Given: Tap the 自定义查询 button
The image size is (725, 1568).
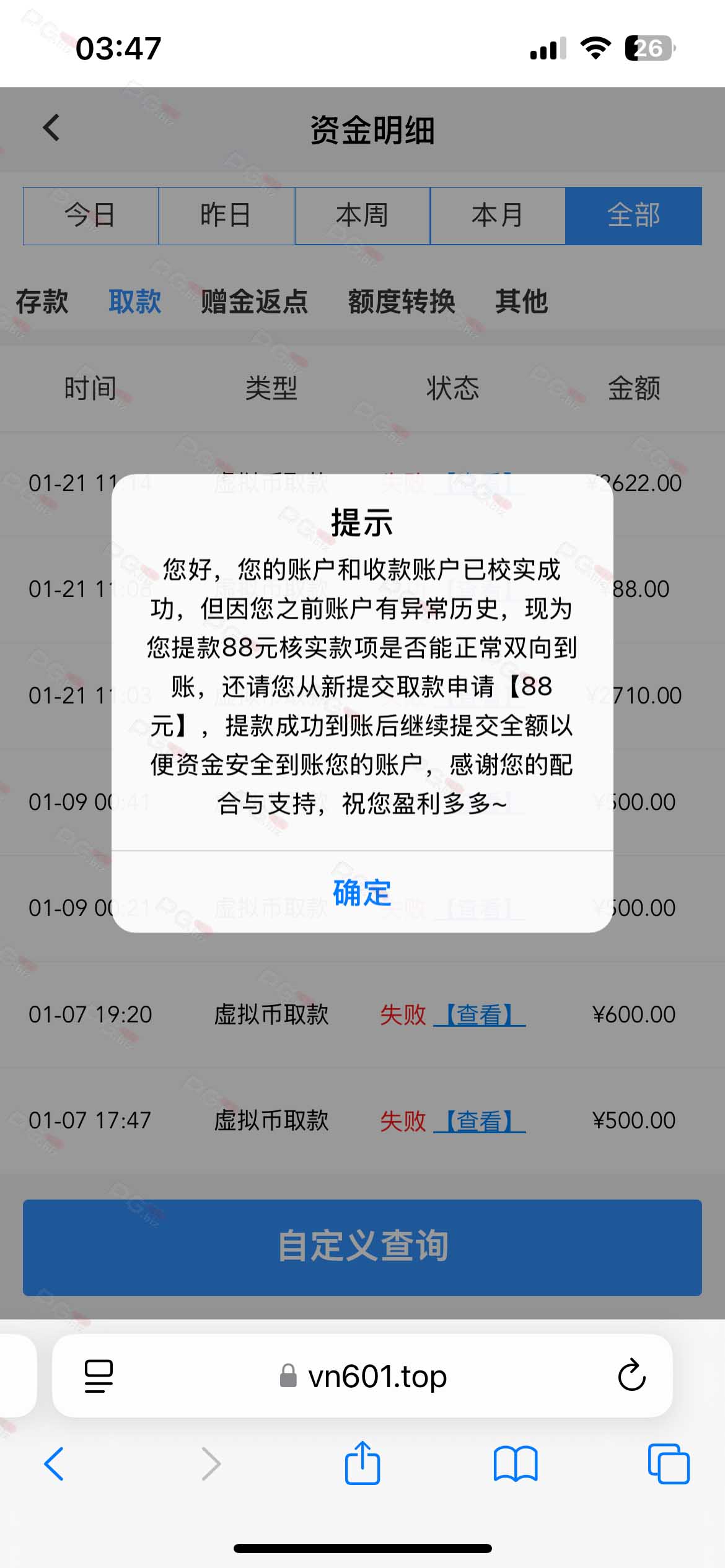Looking at the screenshot, I should pos(362,1247).
